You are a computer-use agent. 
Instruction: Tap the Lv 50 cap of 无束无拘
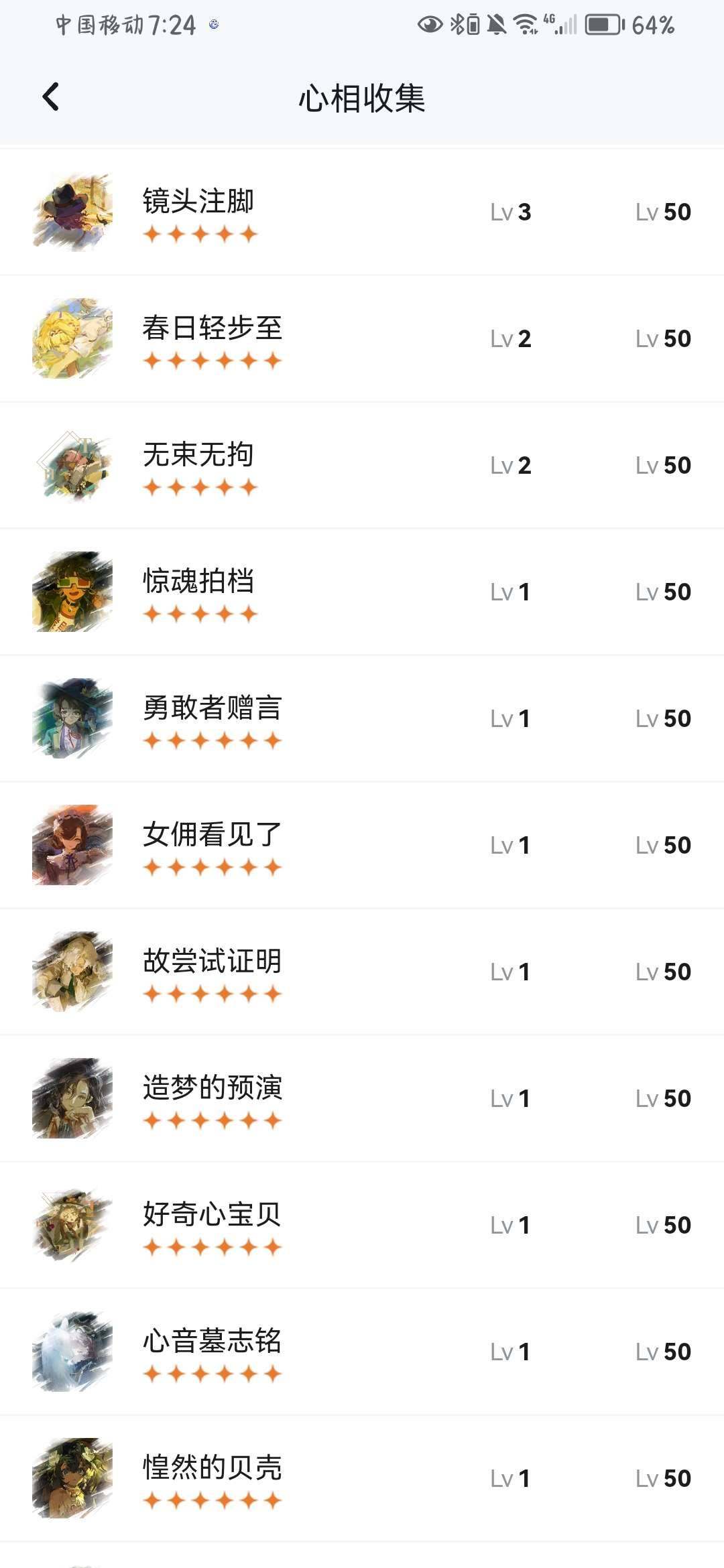point(664,465)
